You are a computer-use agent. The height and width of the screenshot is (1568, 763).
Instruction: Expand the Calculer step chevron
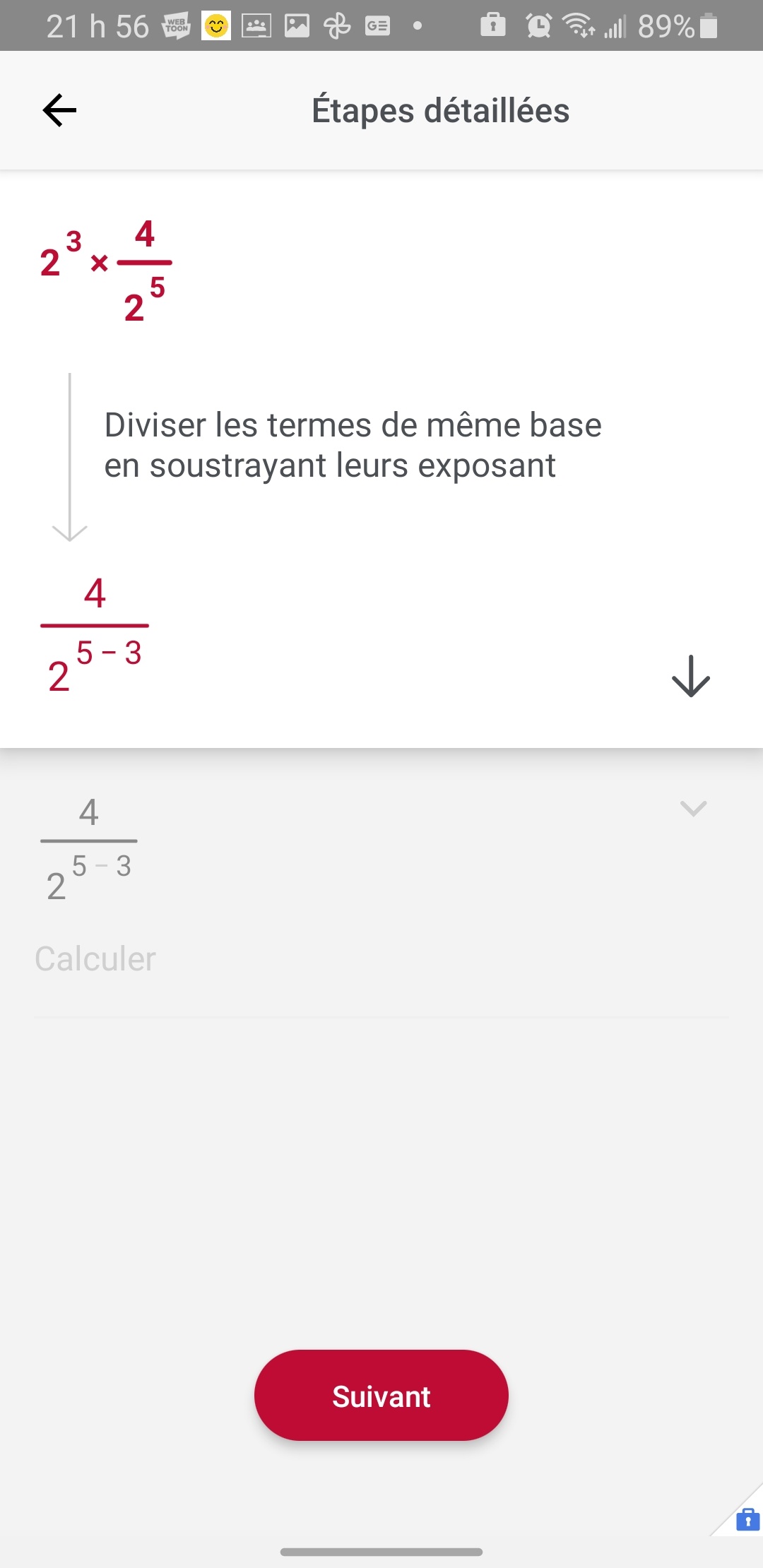[x=692, y=808]
